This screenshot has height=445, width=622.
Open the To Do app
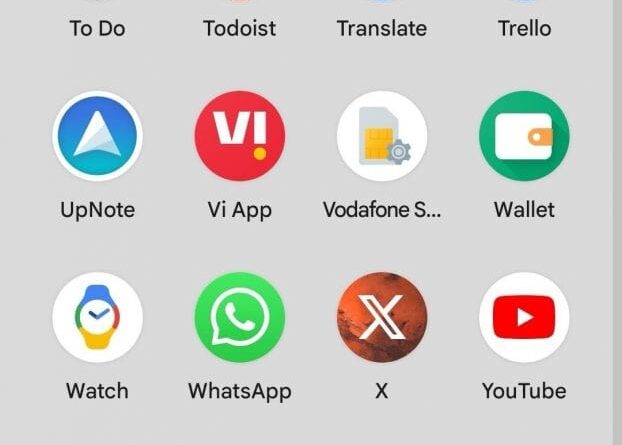(97, 27)
